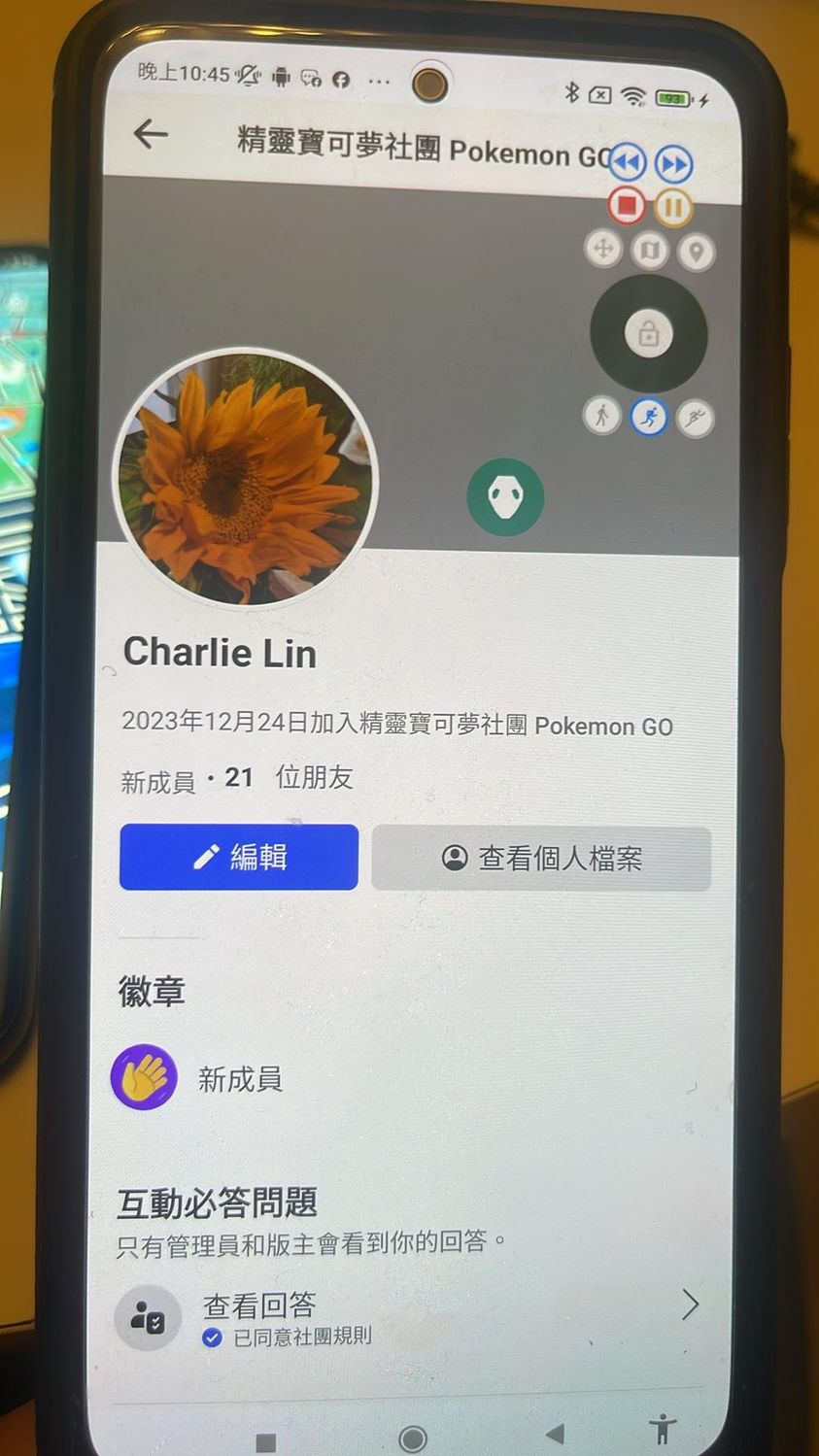Tap the location pin icon
Viewport: 819px width, 1456px height.
pos(696,253)
